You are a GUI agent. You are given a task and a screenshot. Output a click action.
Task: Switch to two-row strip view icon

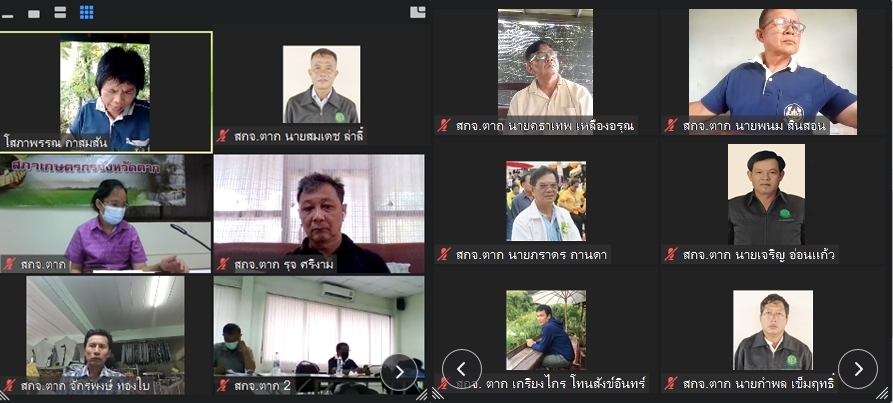[60, 13]
